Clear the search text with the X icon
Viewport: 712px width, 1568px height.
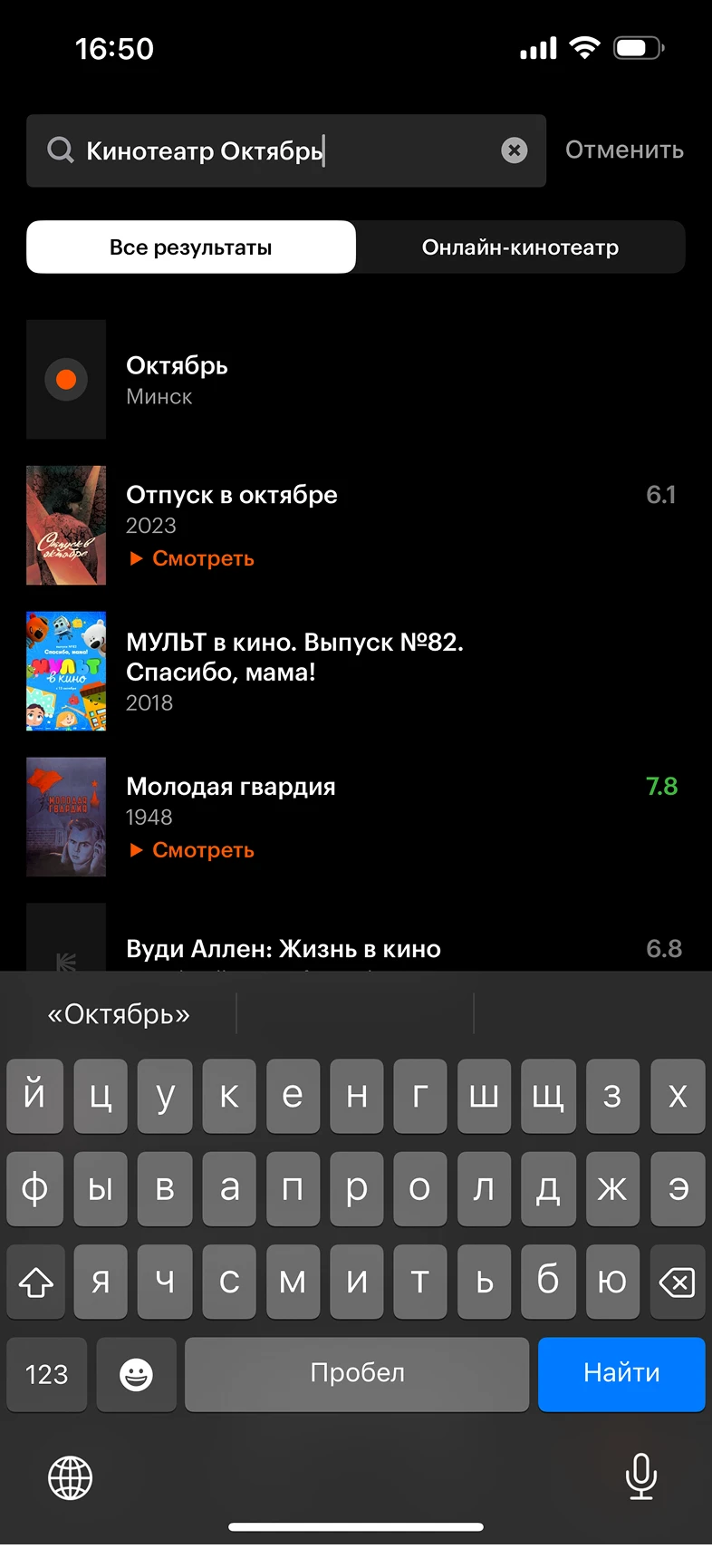(x=515, y=150)
